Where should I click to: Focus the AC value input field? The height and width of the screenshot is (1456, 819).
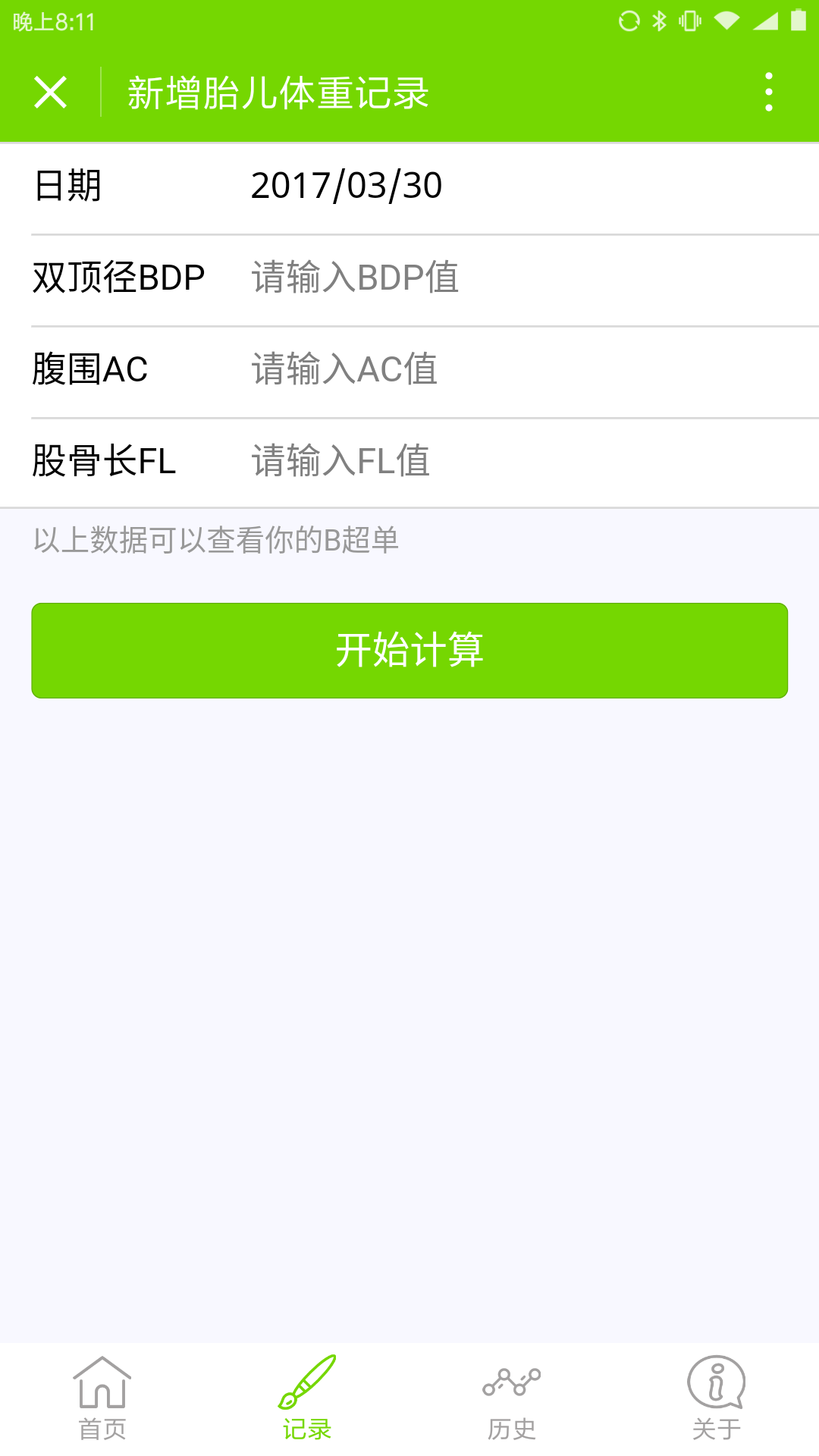tap(516, 370)
